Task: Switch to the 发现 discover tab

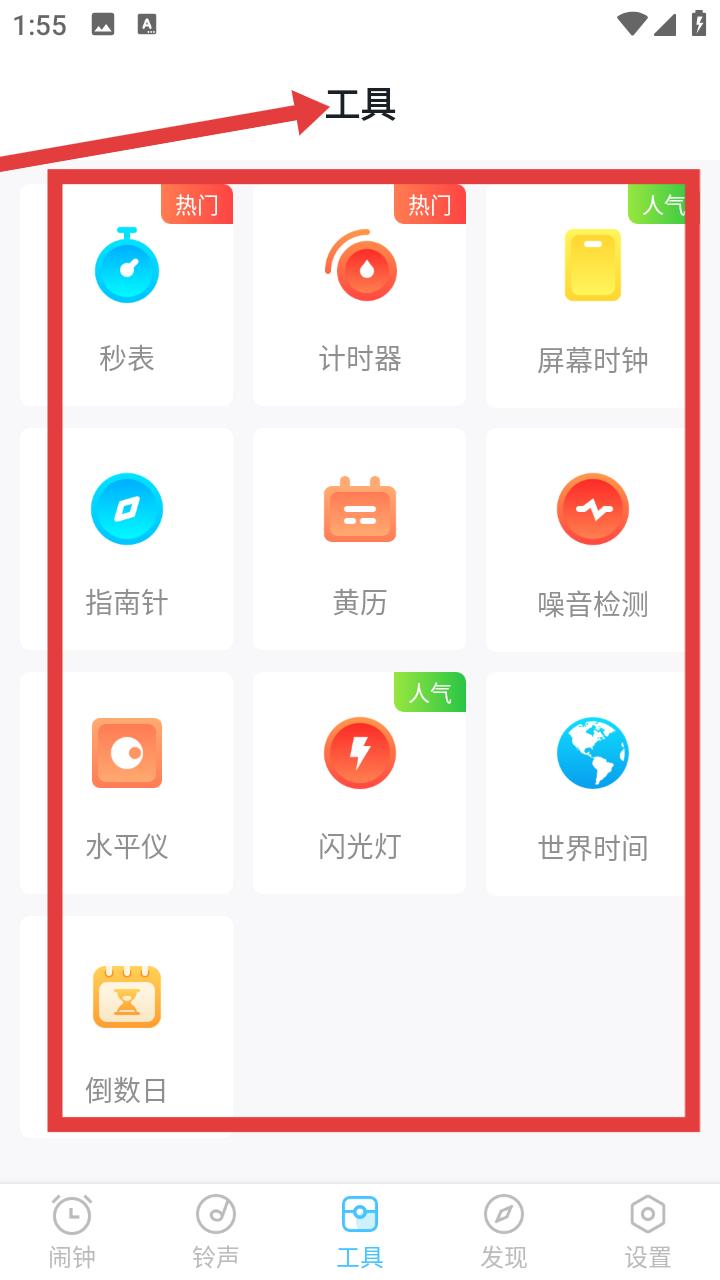Action: click(x=503, y=1232)
